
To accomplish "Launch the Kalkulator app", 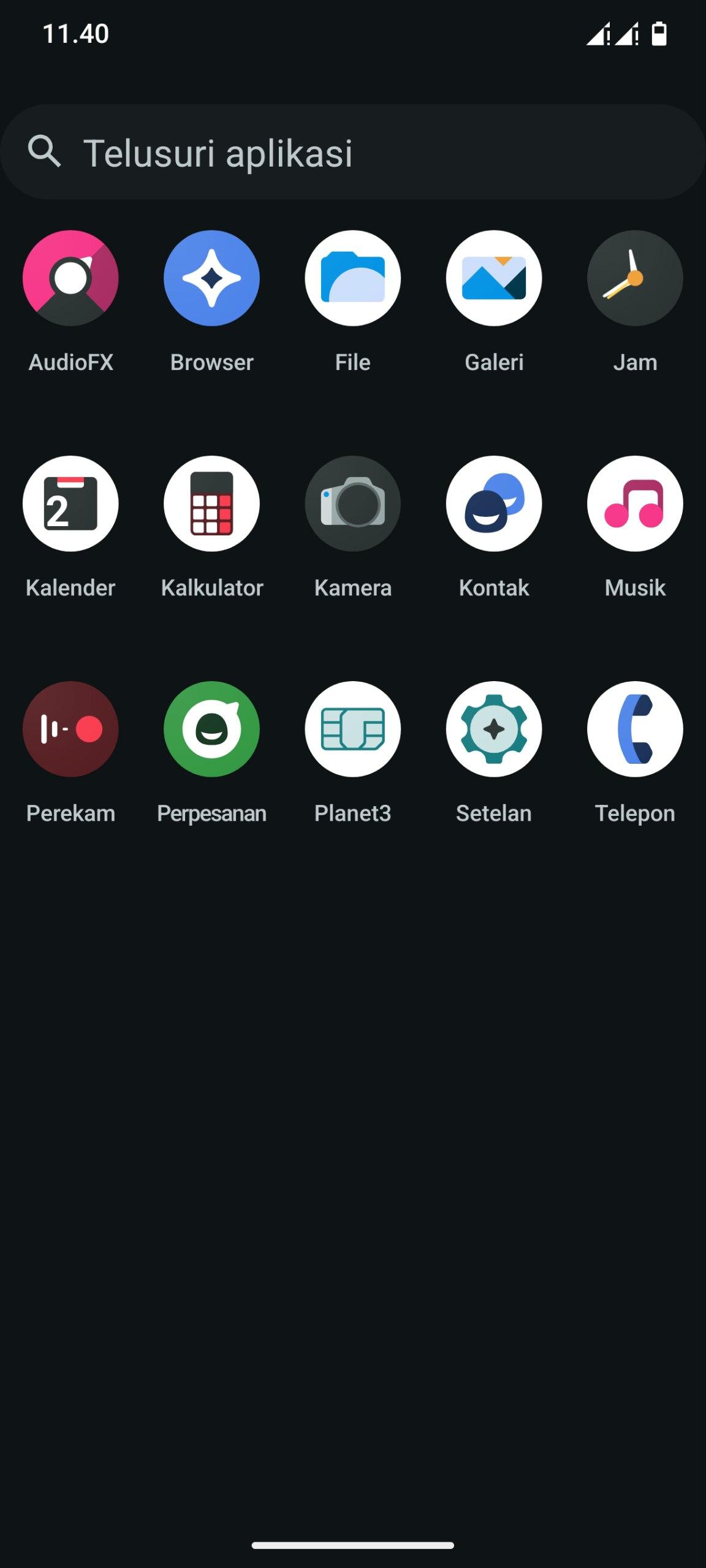I will pos(211,503).
